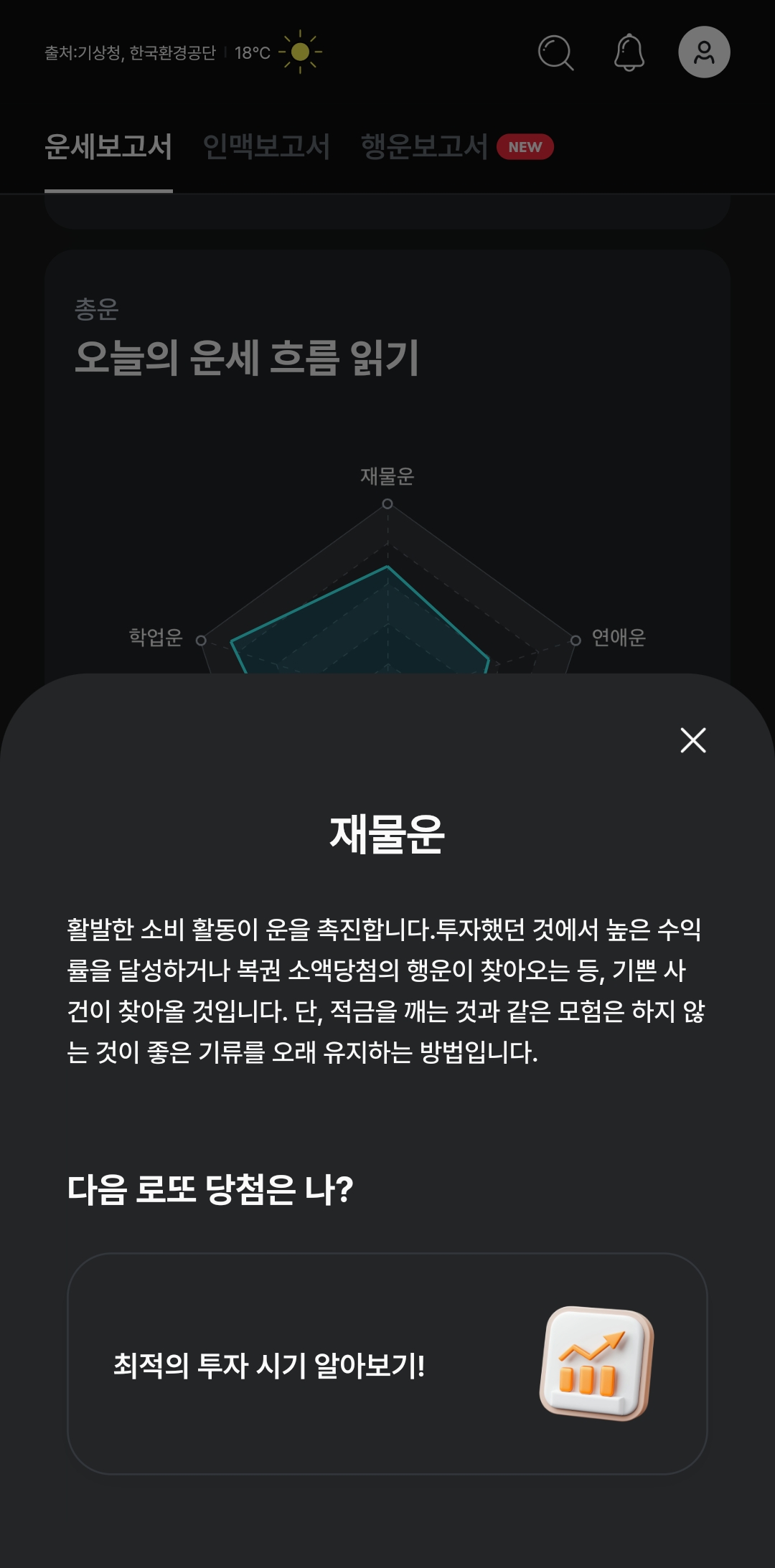Open the search icon

tap(555, 52)
